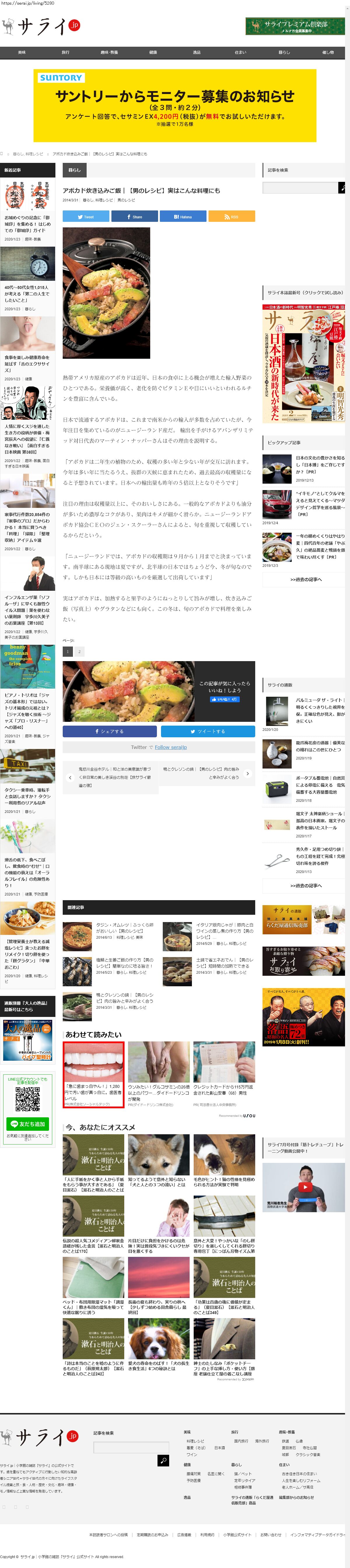Open the 美味 navigation menu item
350x1568 pixels.
[x=22, y=52]
